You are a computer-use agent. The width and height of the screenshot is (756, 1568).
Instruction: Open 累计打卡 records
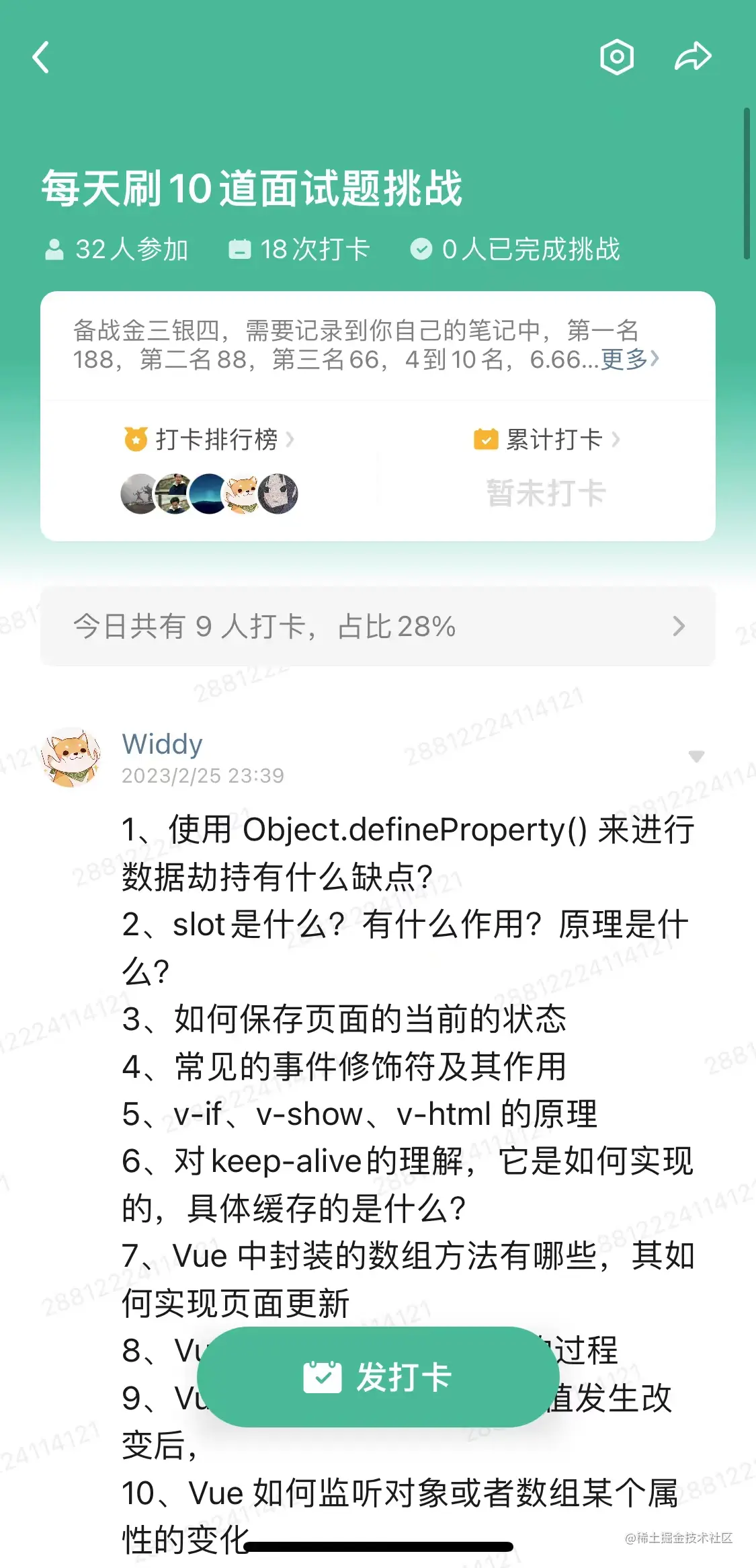(547, 440)
